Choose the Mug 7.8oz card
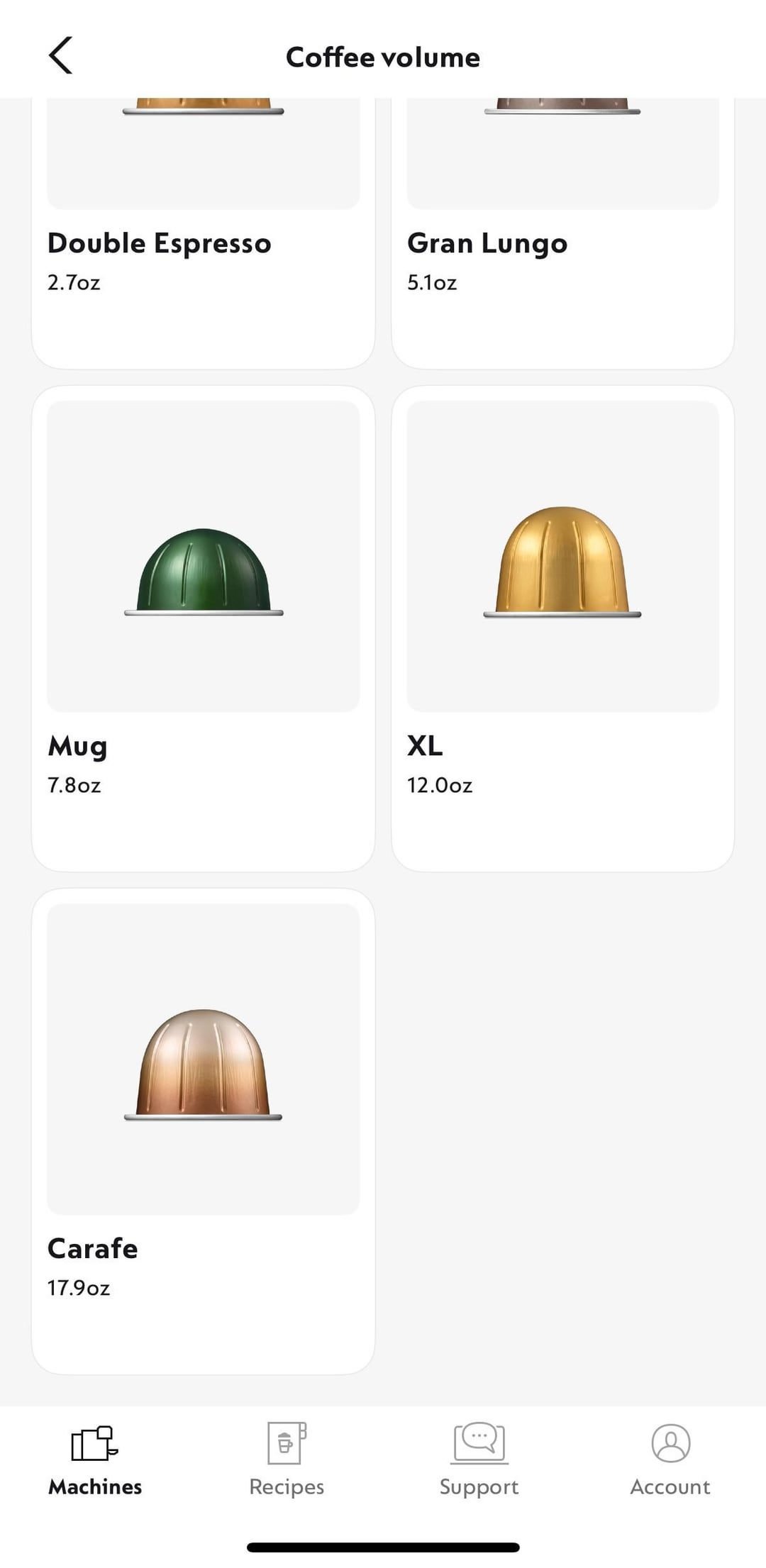The image size is (766, 1568). [203, 628]
